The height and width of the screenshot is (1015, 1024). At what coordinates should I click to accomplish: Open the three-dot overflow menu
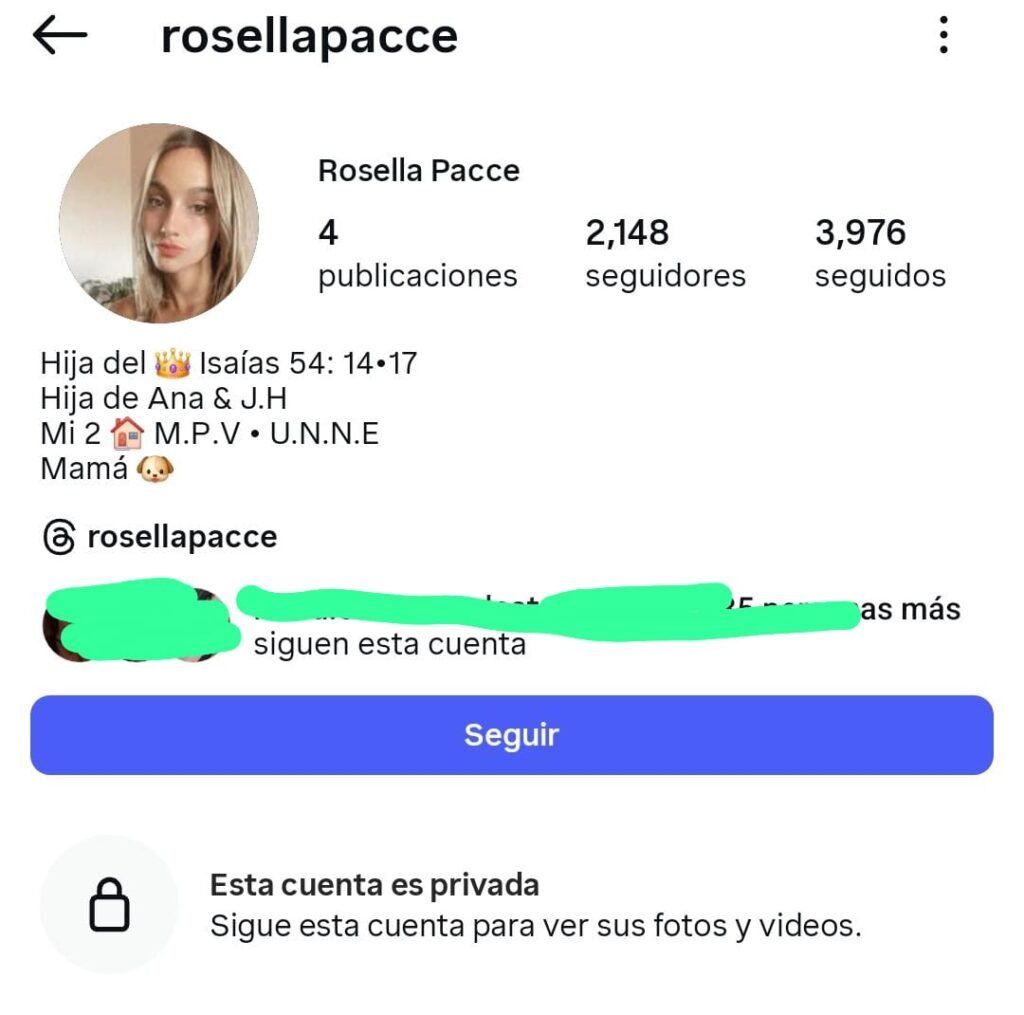click(x=943, y=36)
